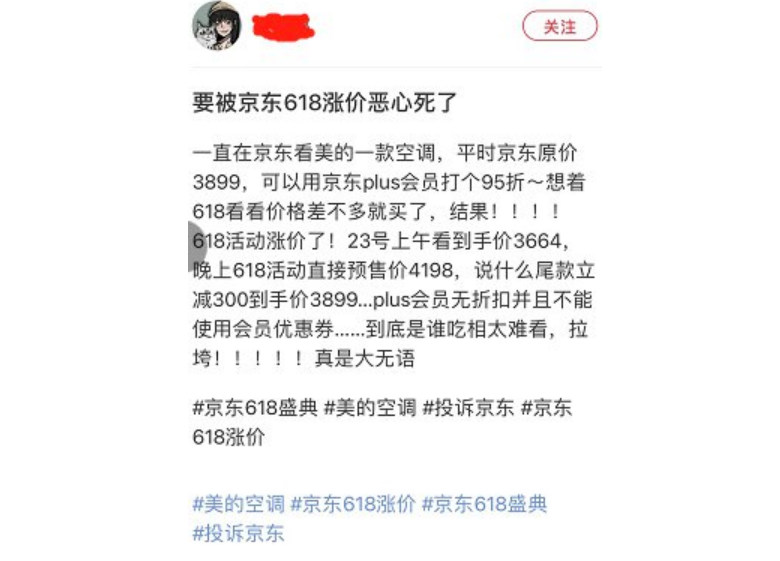This screenshot has width=780, height=561.
Task: Open the blue #美的空调 hashtag
Action: (238, 504)
